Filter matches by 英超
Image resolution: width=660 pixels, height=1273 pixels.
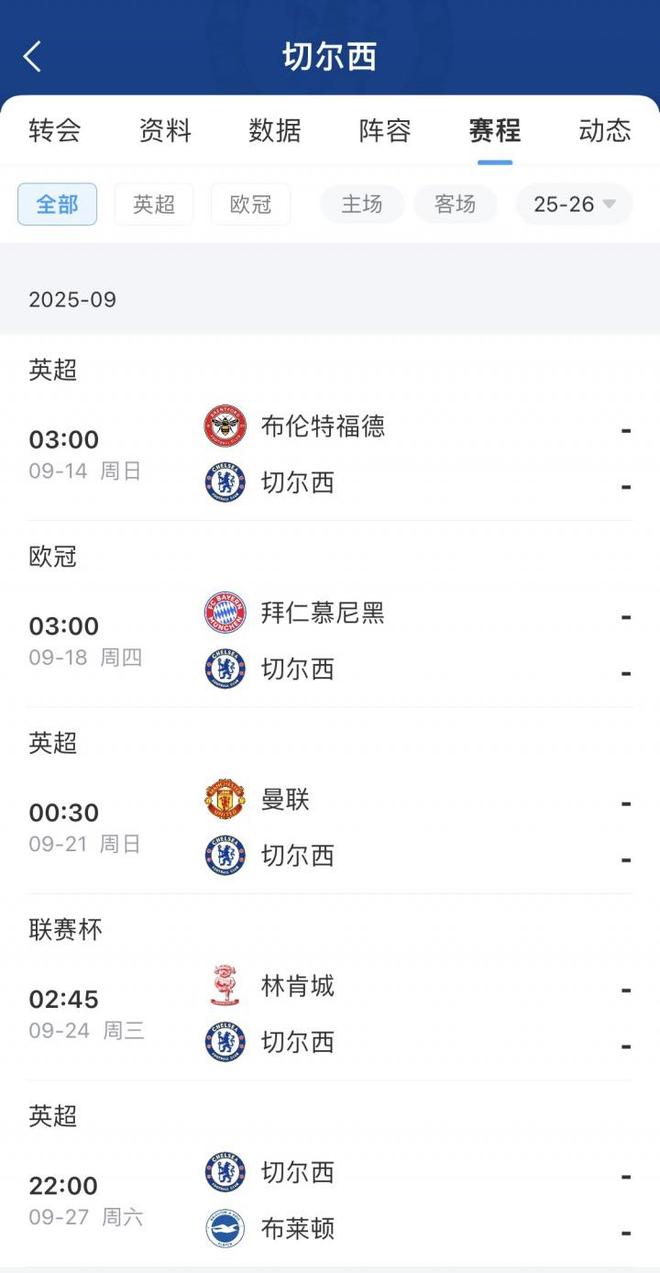(x=154, y=204)
